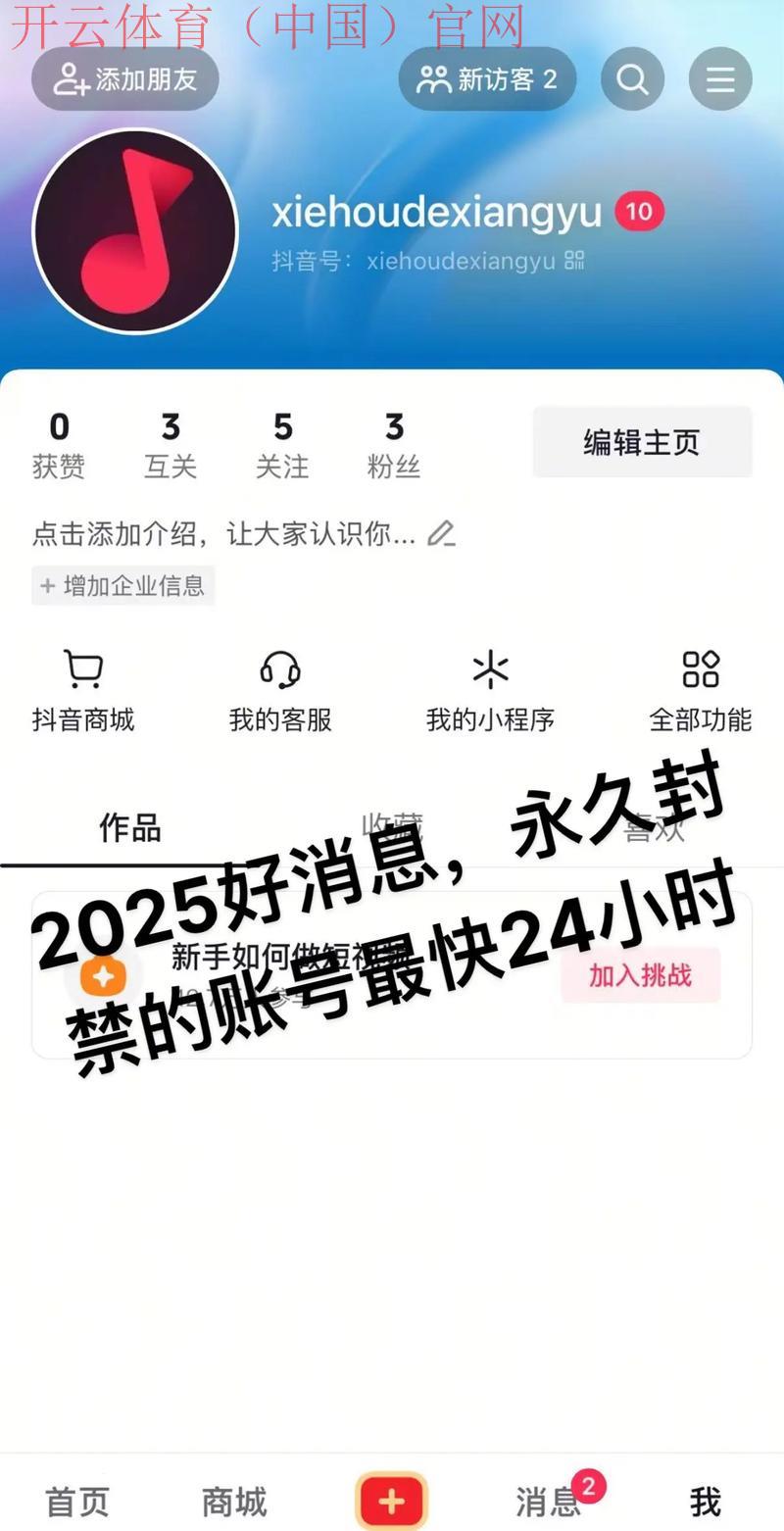Screen dimensions: 784x1531
Task: Tap 增加企业信息 to add business info
Action: tap(122, 585)
